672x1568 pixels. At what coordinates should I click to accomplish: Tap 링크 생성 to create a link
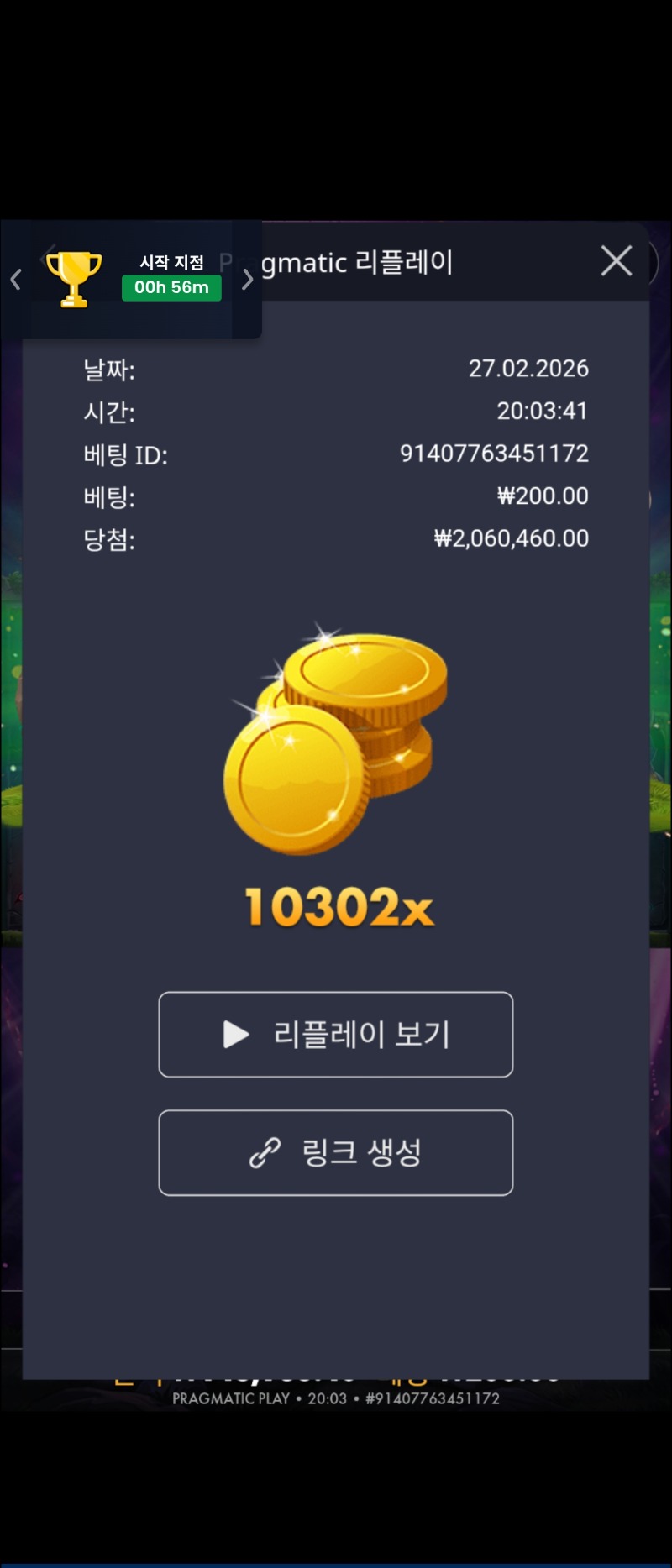(336, 1152)
